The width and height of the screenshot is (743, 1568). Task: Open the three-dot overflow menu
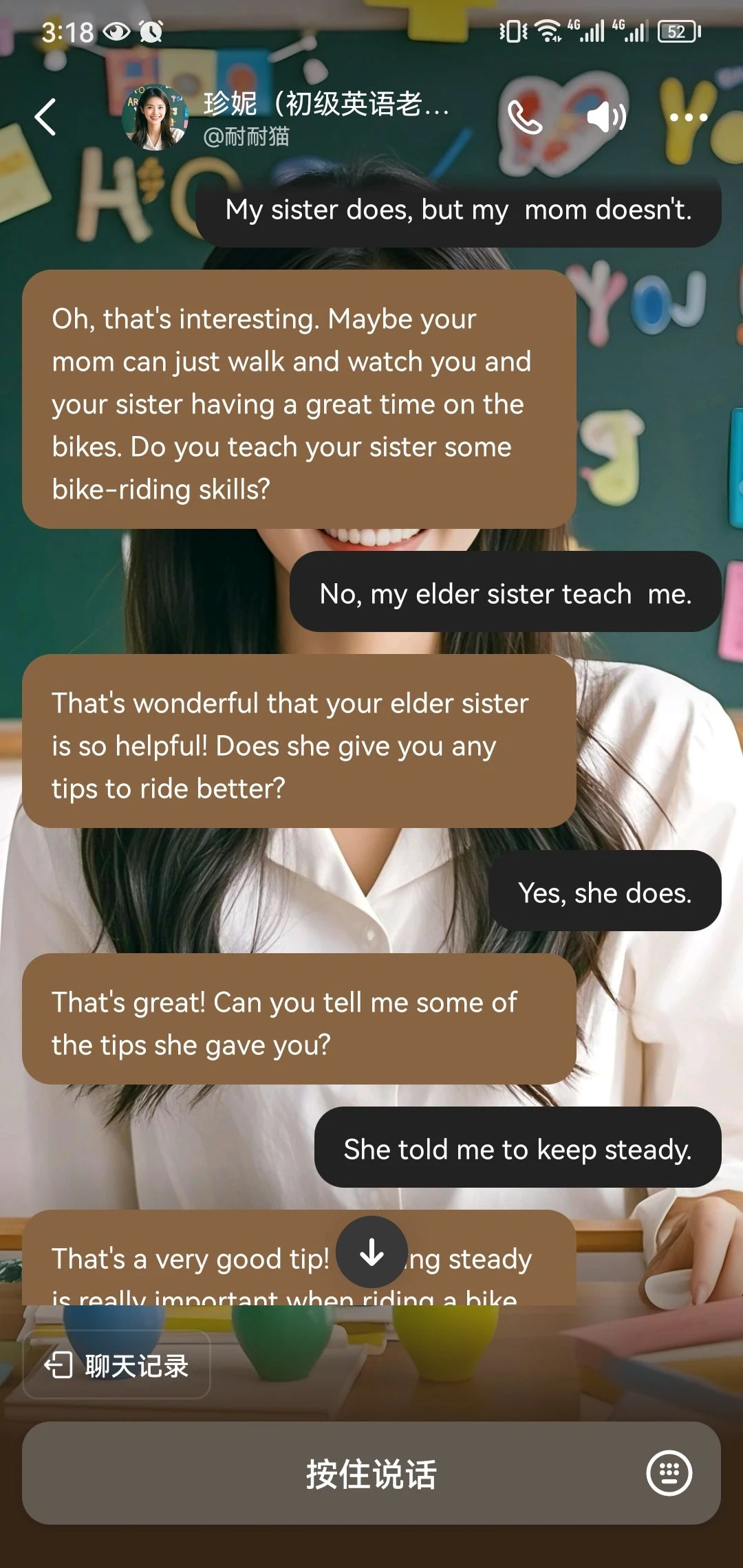(688, 118)
